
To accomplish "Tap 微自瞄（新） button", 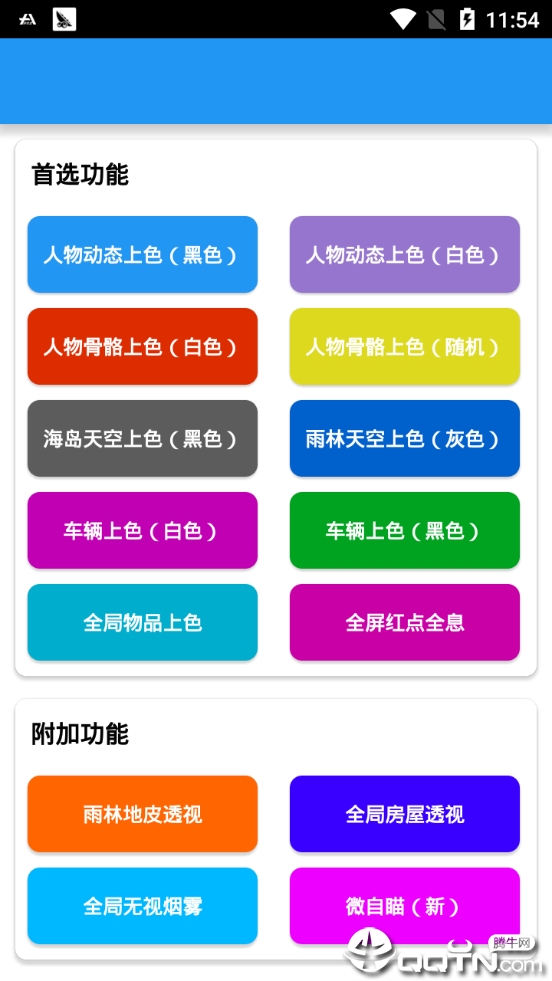I will tap(404, 906).
